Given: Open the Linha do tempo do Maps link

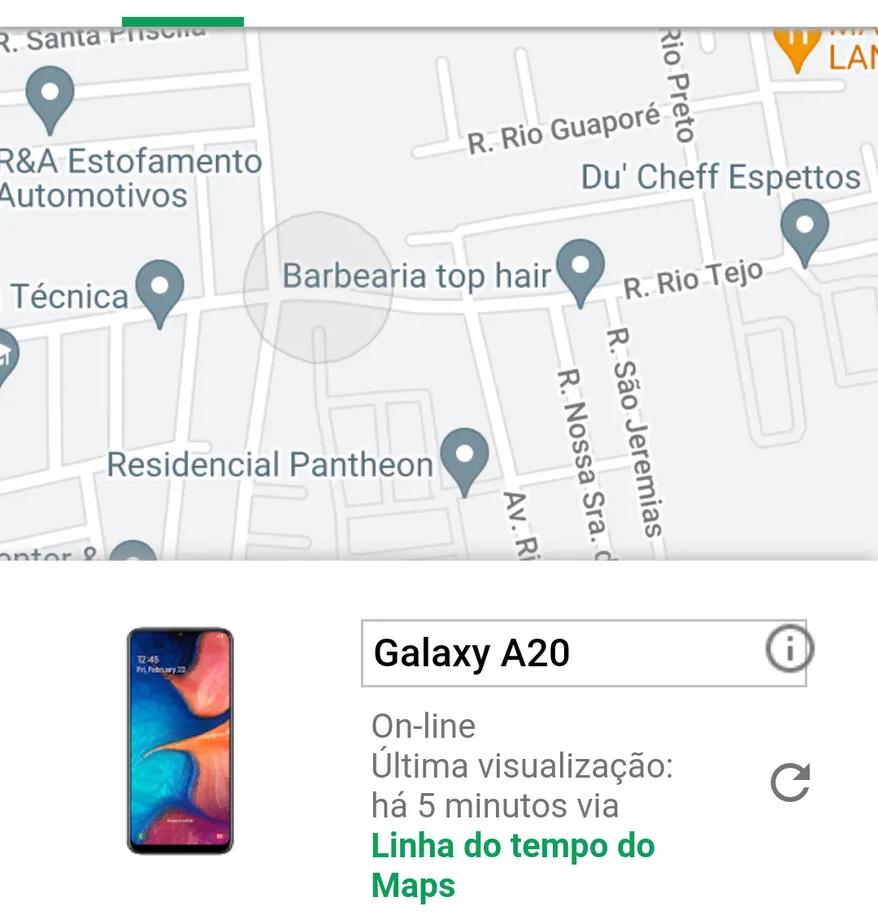Looking at the screenshot, I should 512,865.
